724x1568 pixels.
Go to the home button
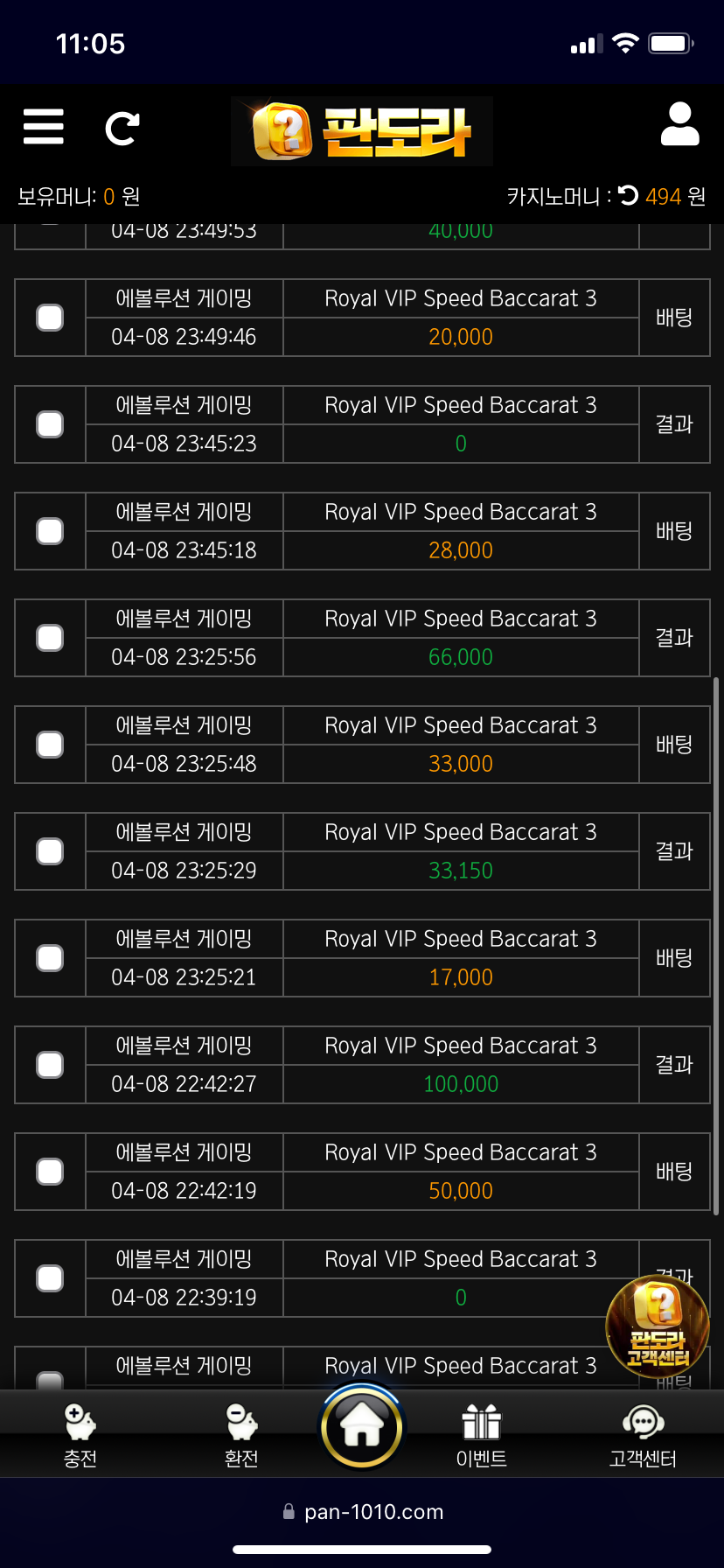tap(362, 1427)
